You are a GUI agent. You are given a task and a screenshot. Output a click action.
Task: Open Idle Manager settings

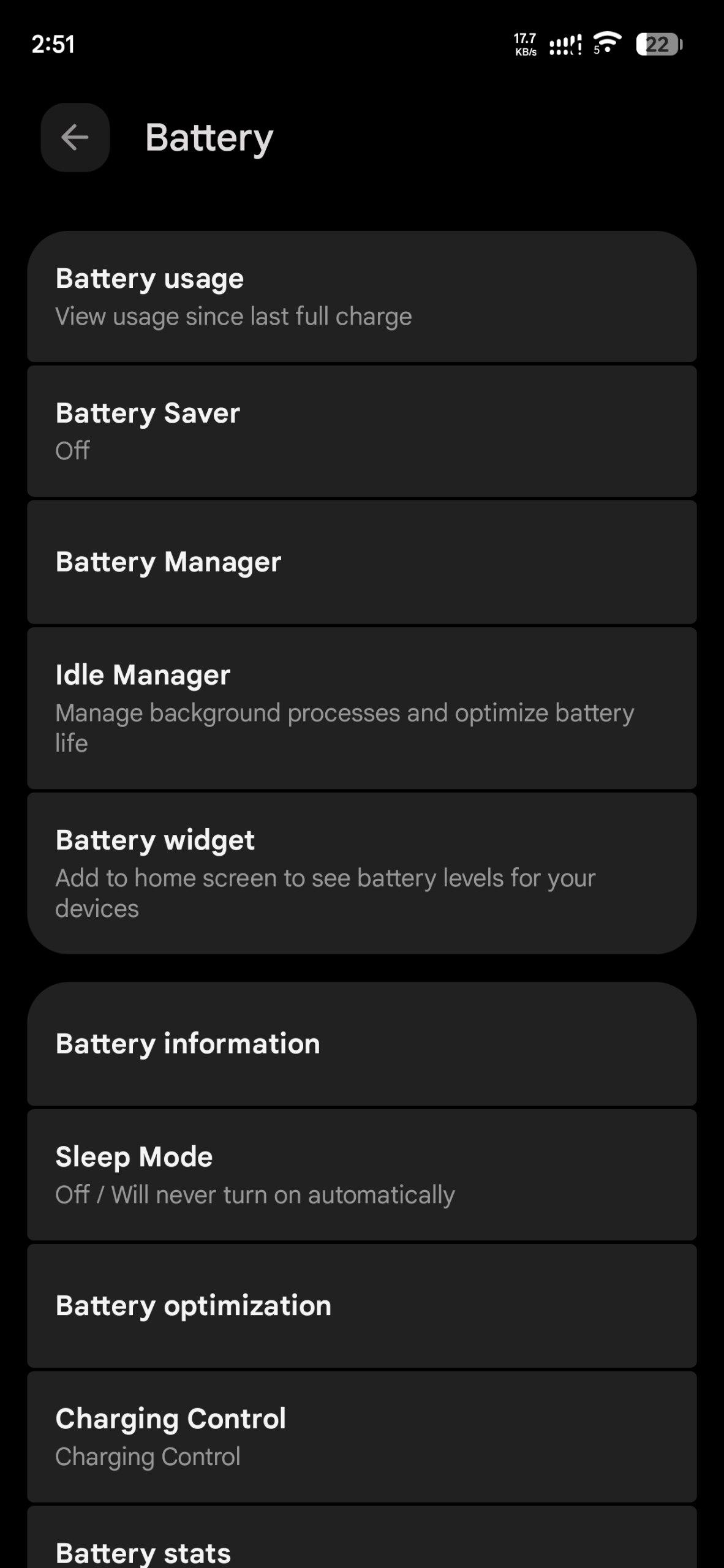pos(361,708)
